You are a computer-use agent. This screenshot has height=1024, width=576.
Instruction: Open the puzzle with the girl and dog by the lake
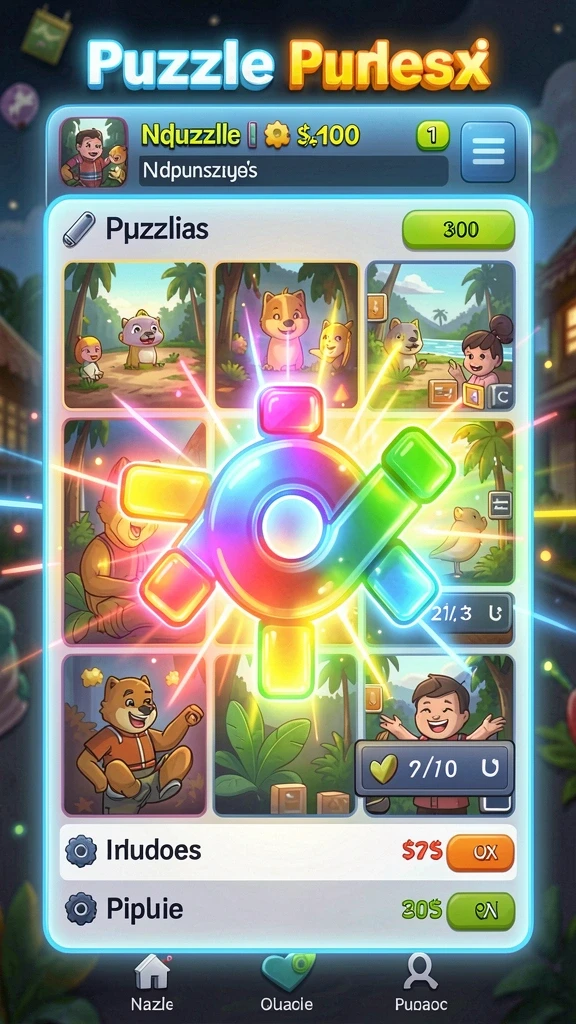click(440, 336)
